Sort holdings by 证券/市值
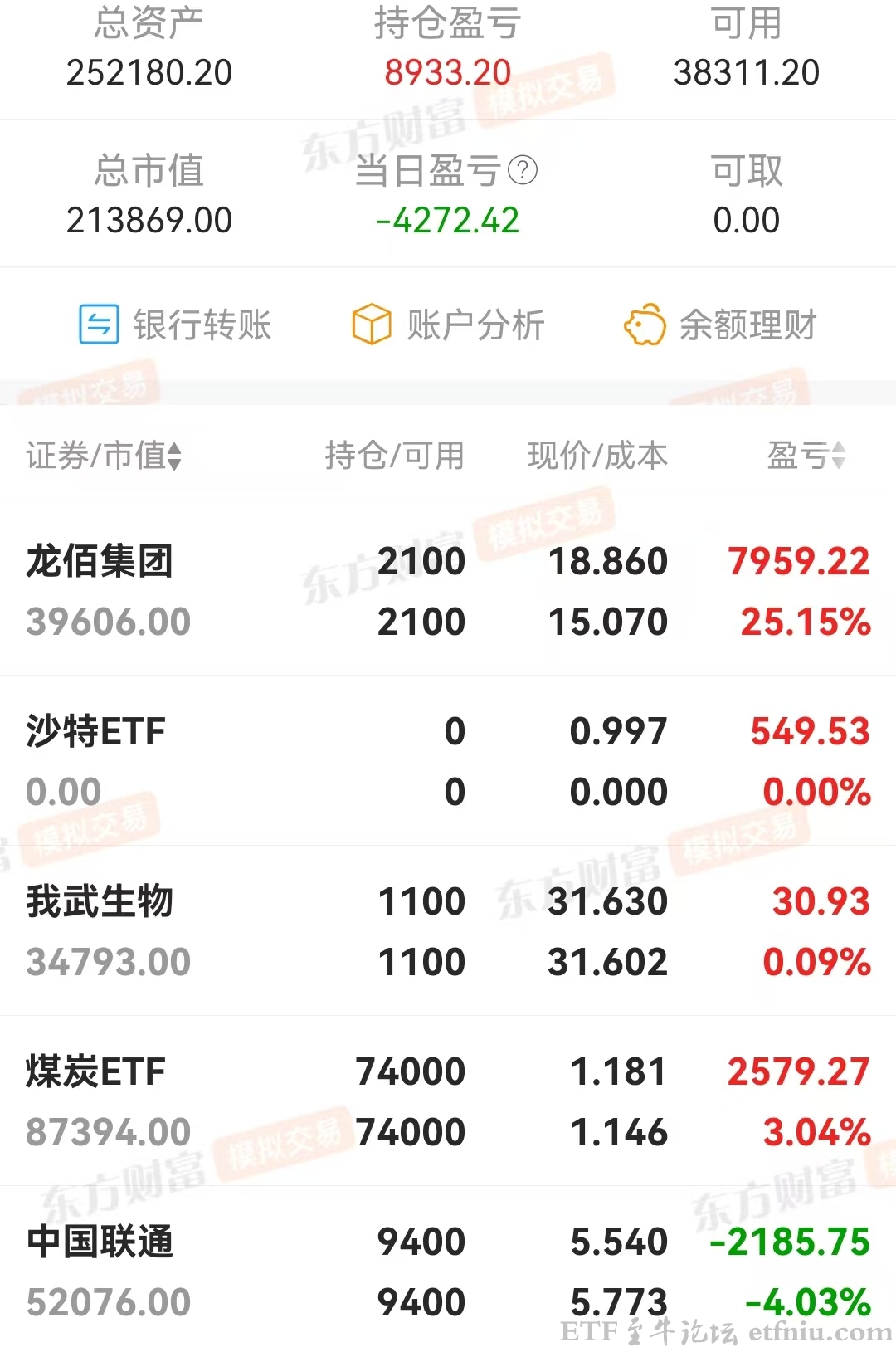The width and height of the screenshot is (896, 1352). [x=104, y=455]
